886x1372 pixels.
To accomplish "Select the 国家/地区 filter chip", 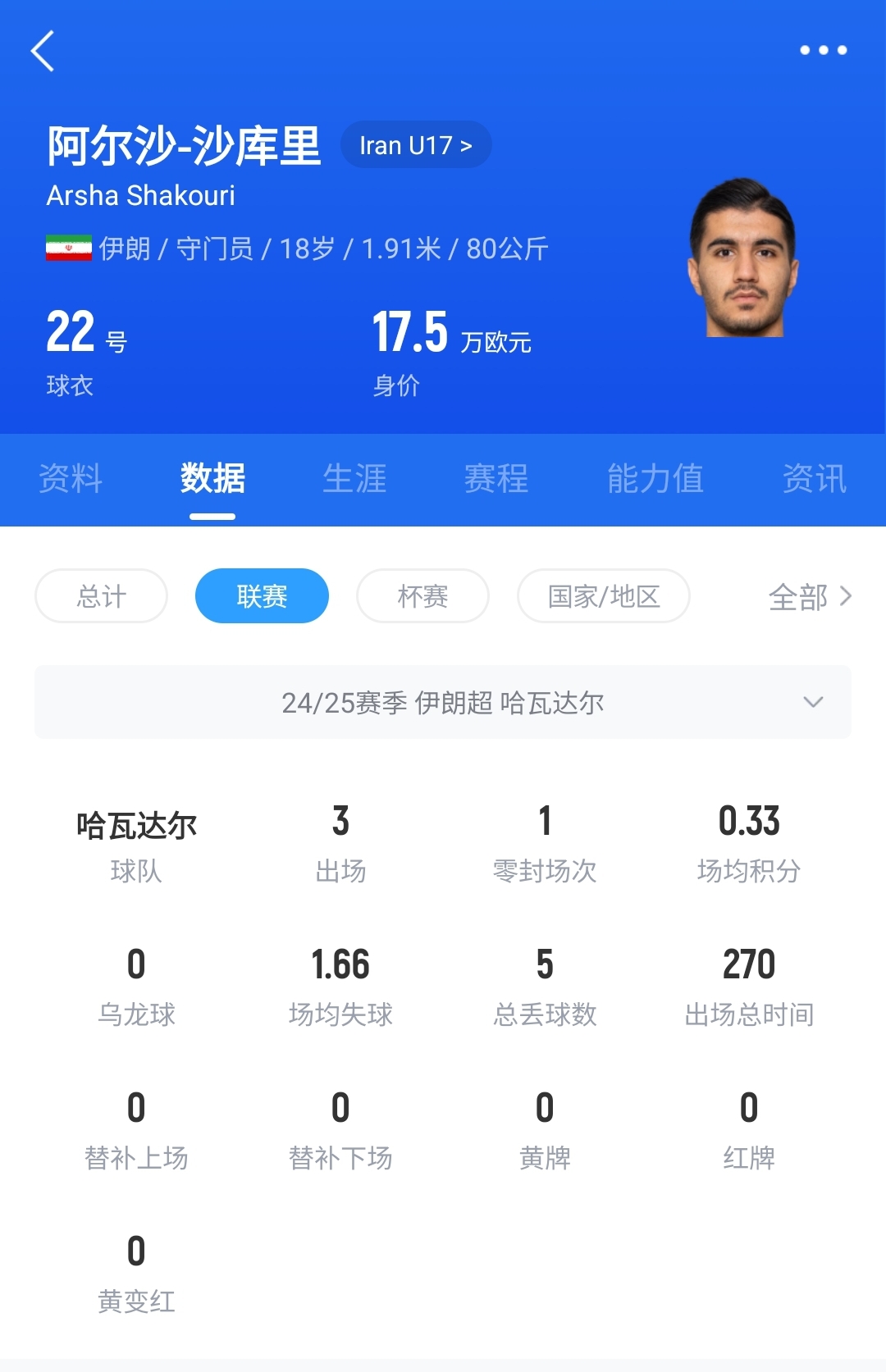I will point(603,596).
